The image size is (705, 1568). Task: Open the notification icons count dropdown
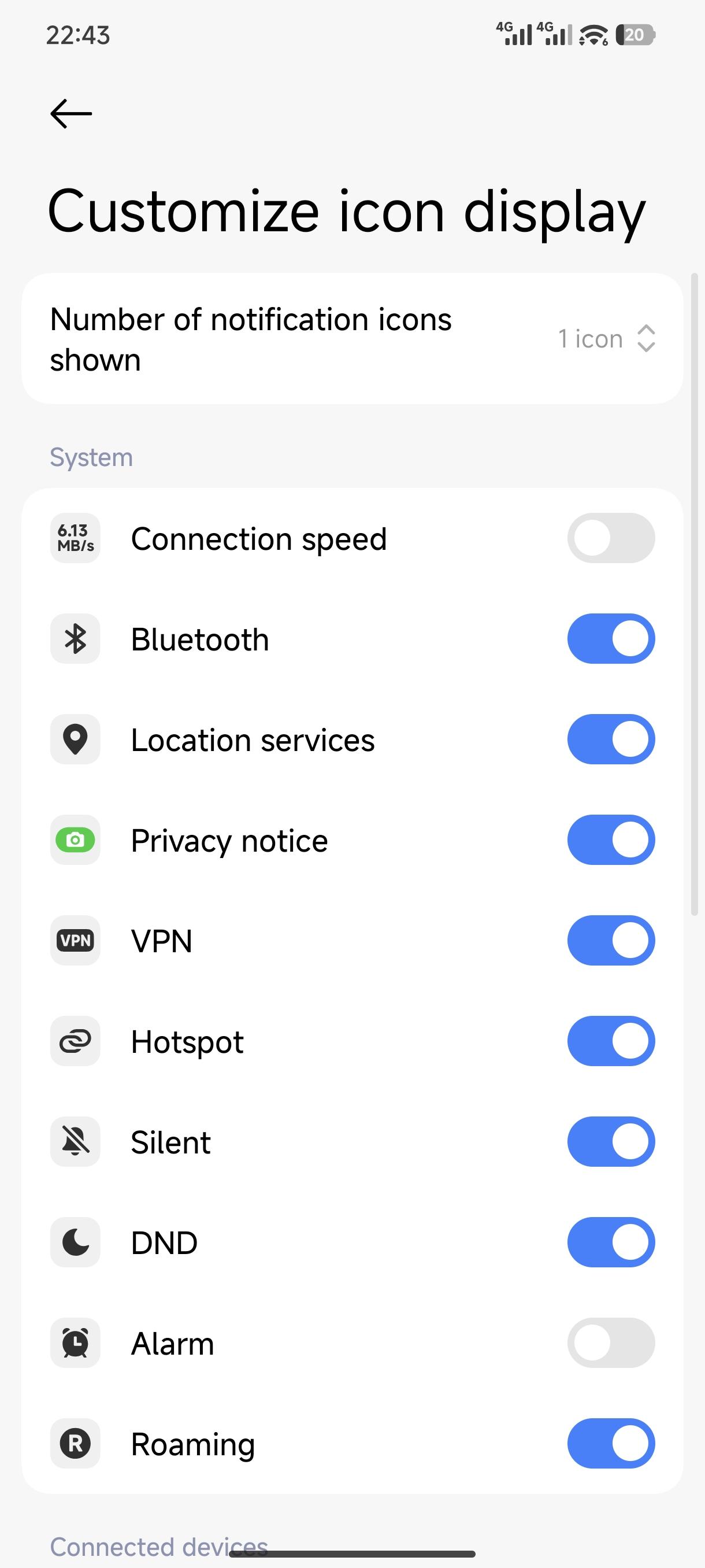(x=606, y=338)
